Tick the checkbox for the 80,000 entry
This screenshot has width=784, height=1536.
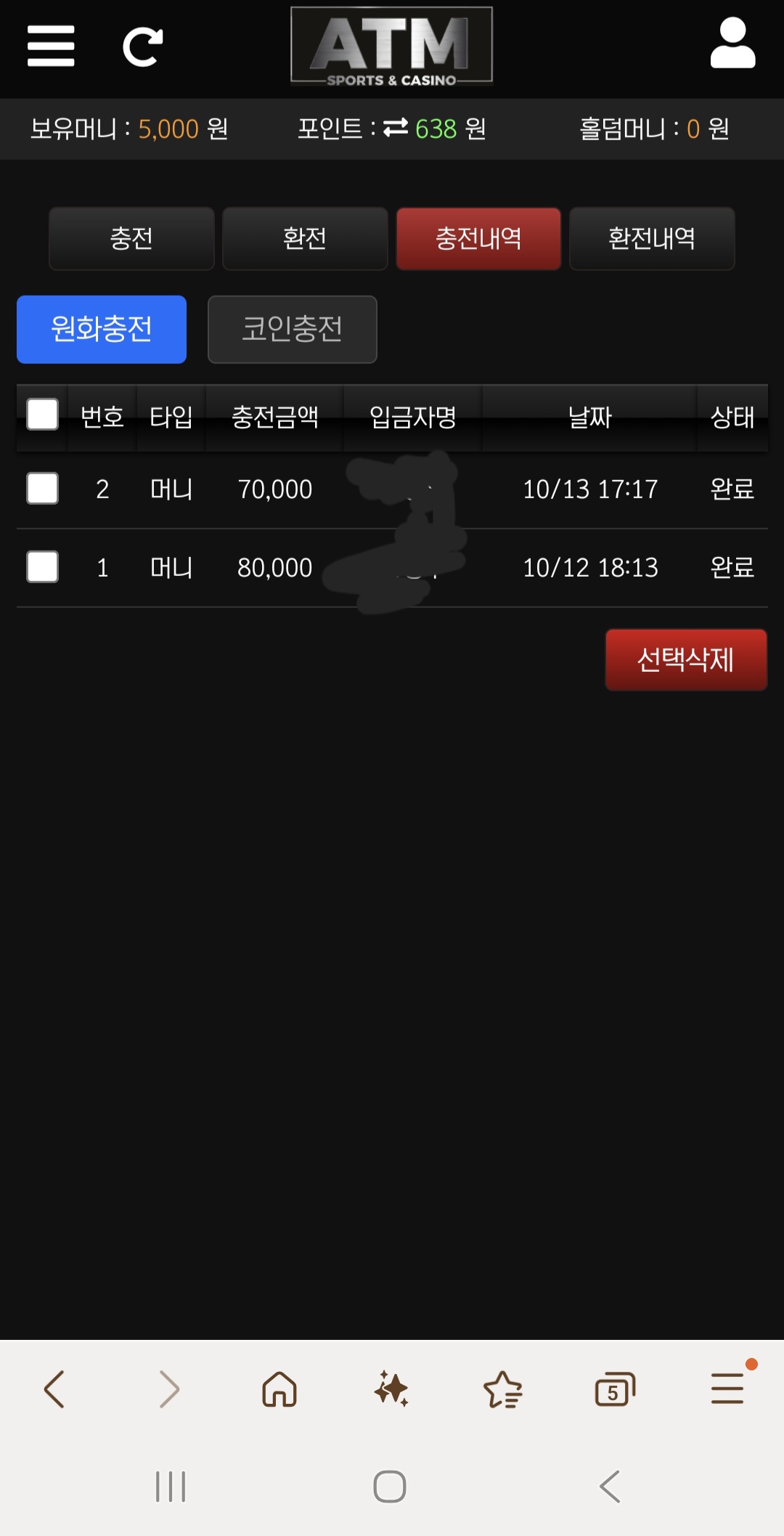pyautogui.click(x=43, y=566)
